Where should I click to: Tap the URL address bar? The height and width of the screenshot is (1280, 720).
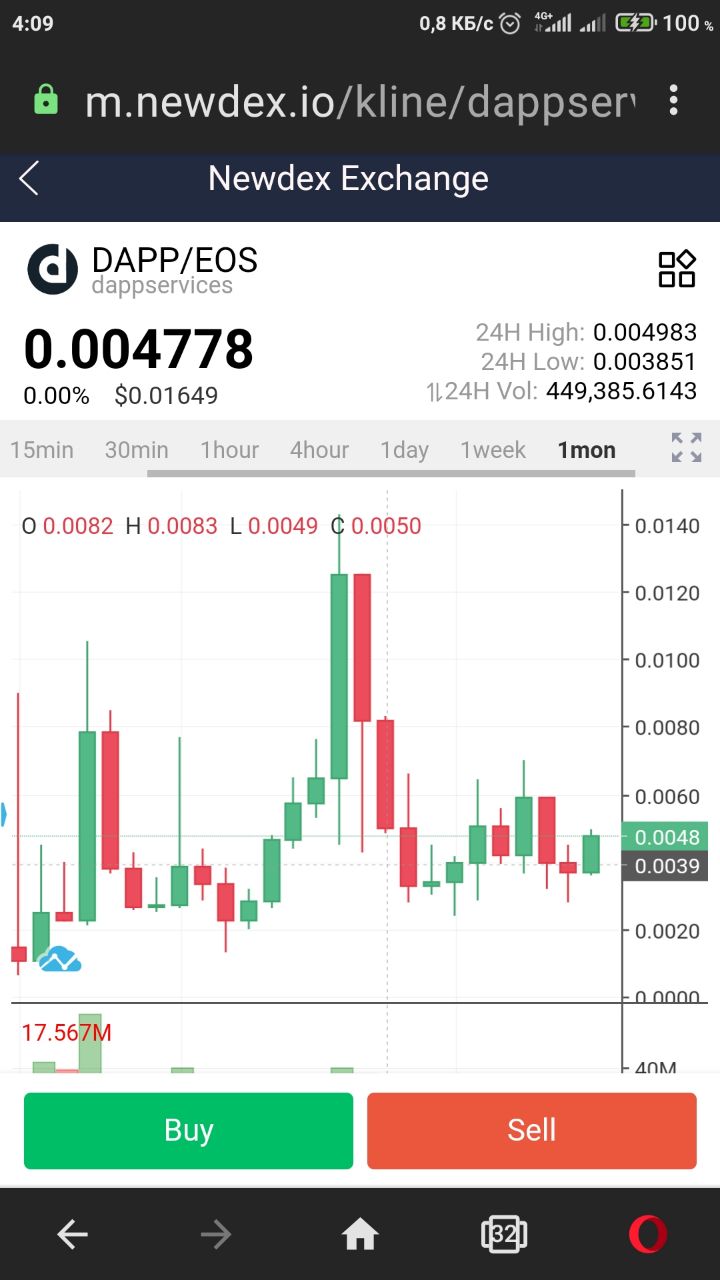pos(361,101)
